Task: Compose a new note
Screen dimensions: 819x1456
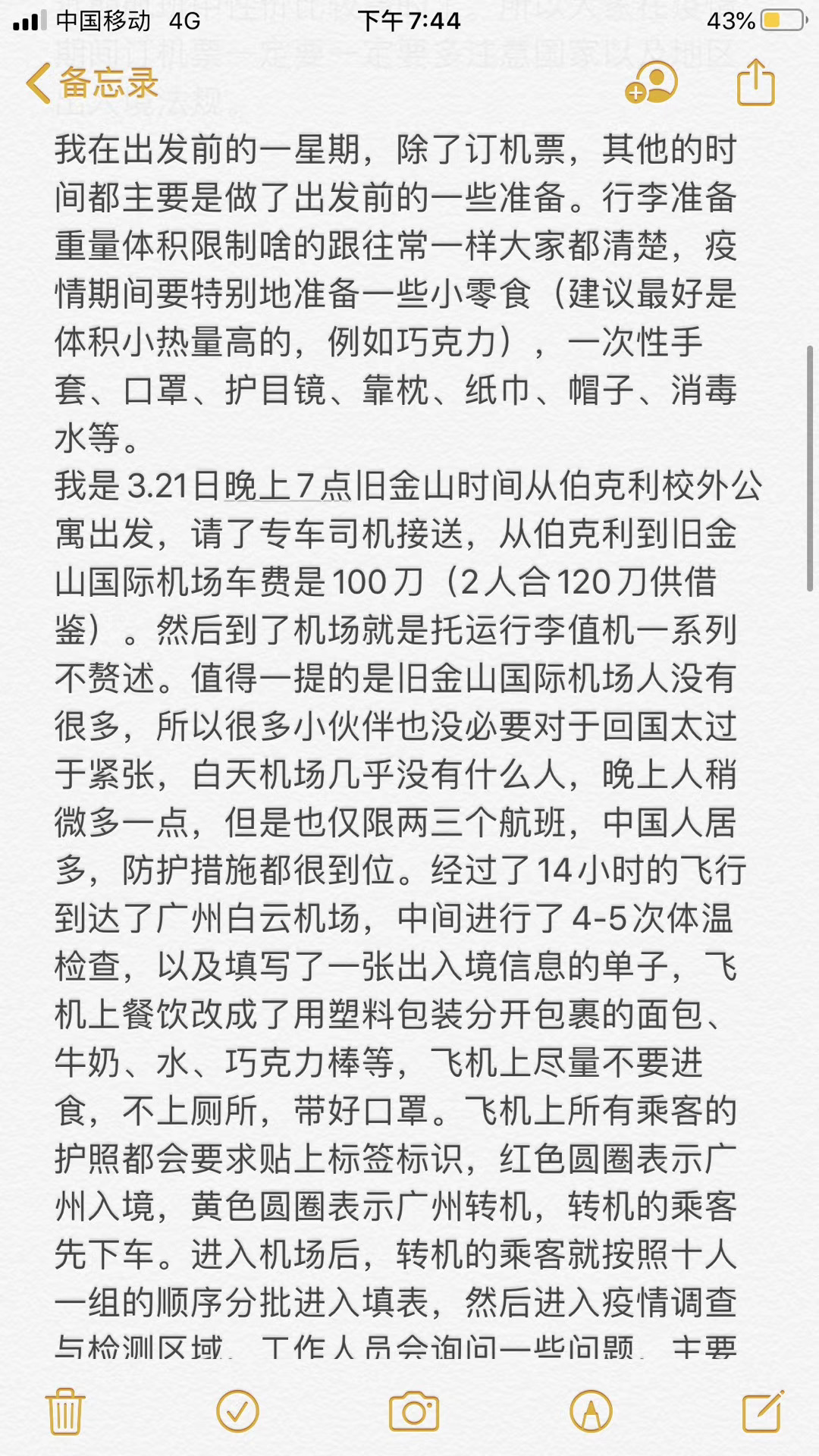Action: click(x=762, y=1411)
